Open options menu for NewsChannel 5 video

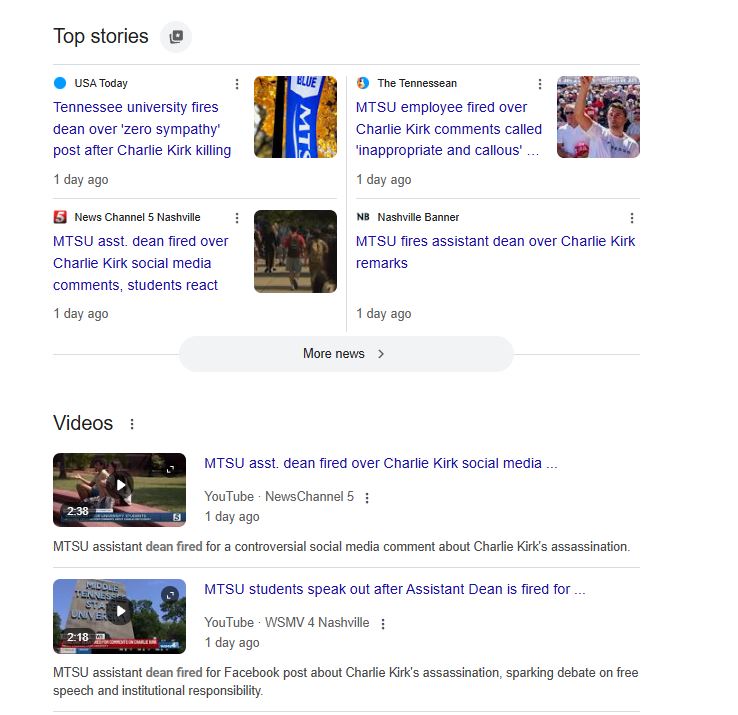coord(367,498)
